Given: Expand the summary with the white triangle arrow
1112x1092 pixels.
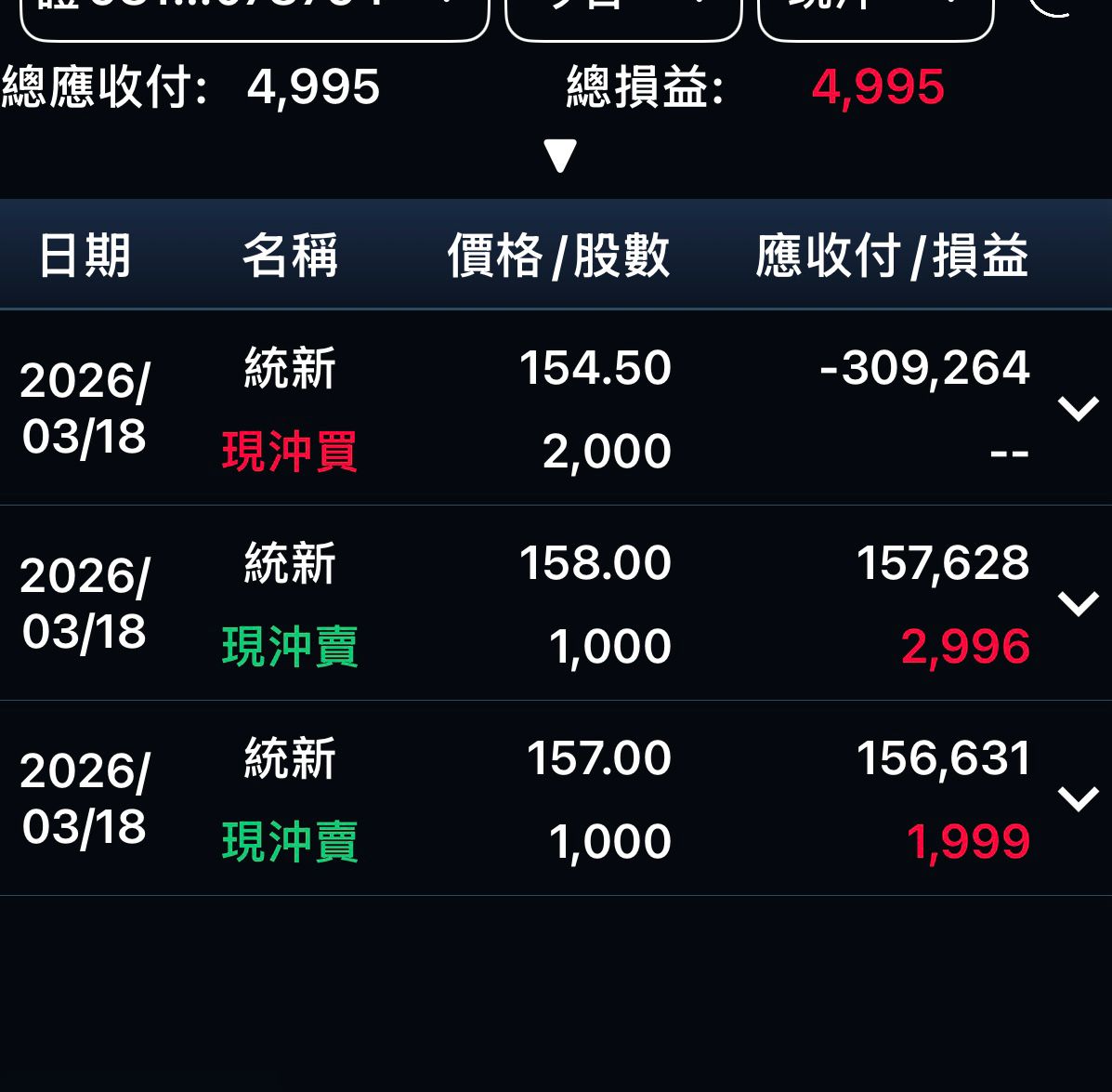Looking at the screenshot, I should tap(560, 156).
